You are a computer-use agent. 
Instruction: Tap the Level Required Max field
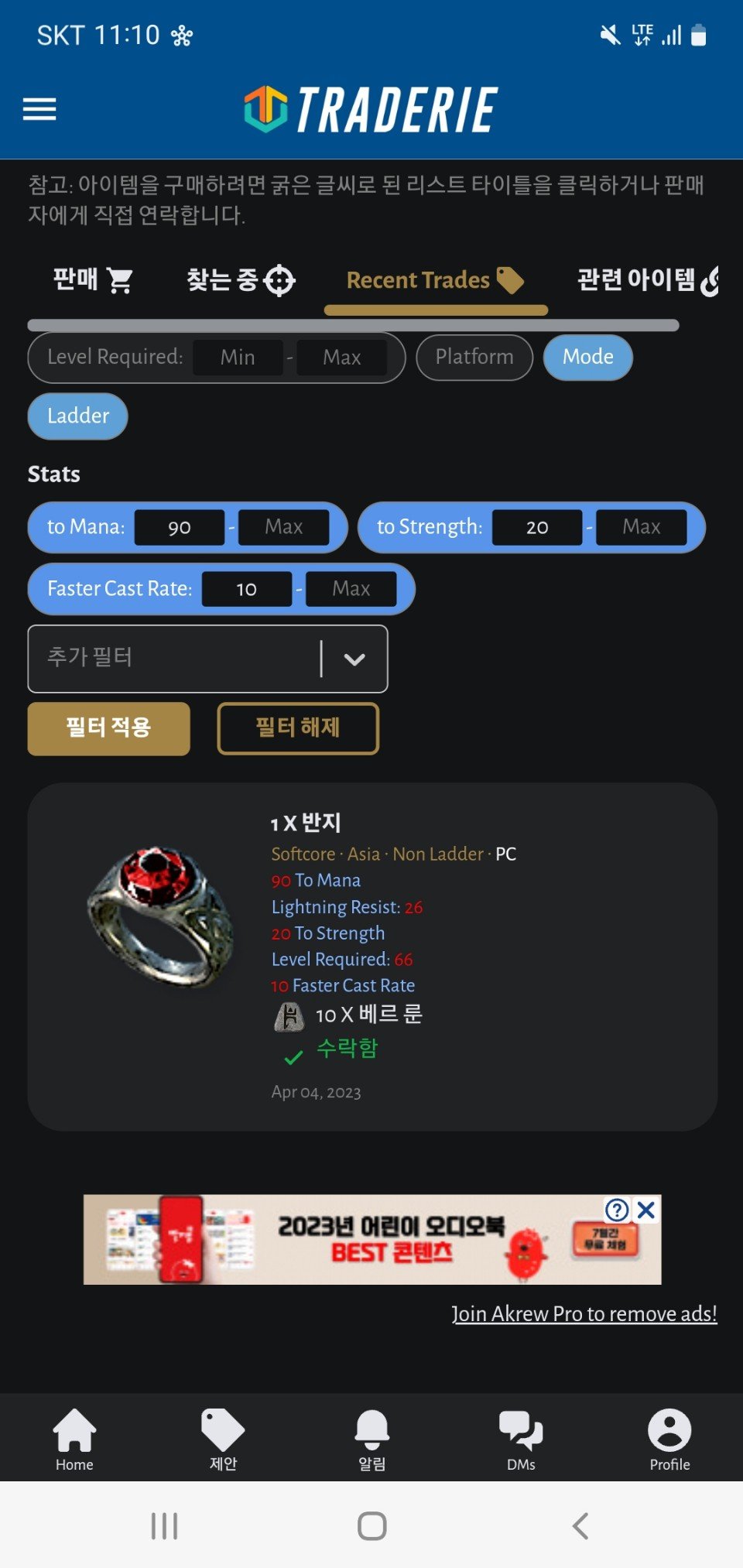point(341,357)
